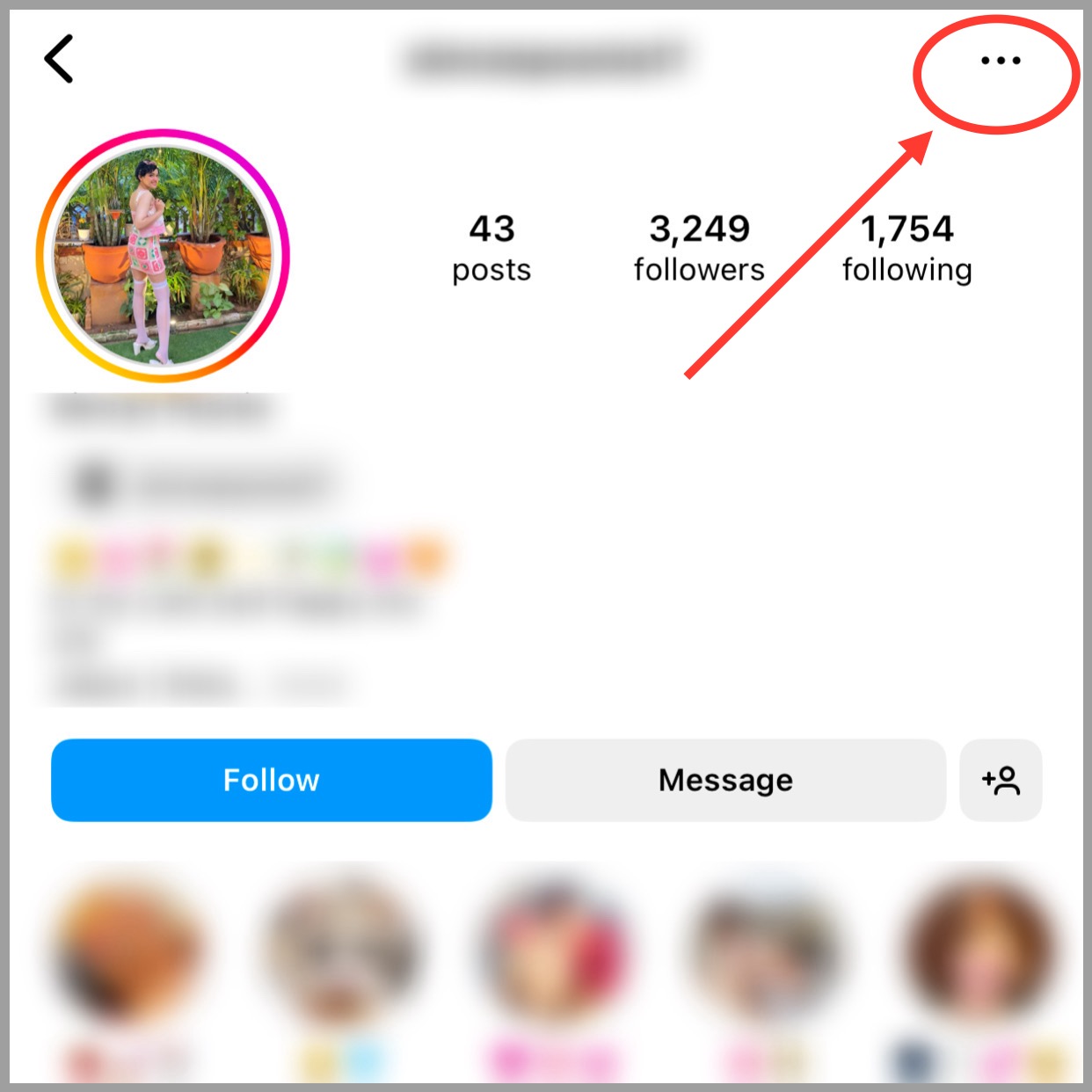
Task: Open the 3,249 followers list
Action: pos(699,248)
